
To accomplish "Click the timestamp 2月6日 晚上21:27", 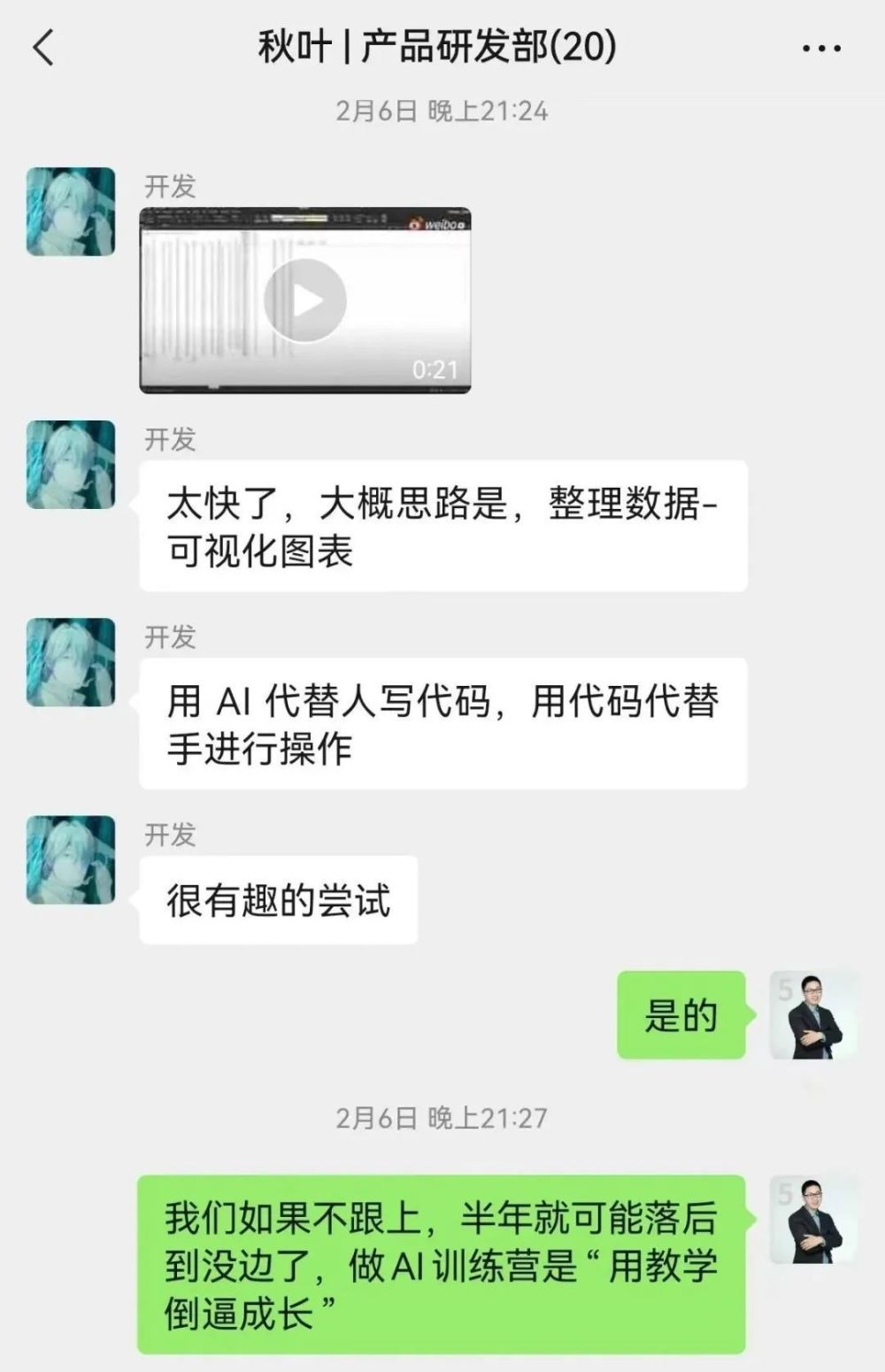I will (x=442, y=1117).
